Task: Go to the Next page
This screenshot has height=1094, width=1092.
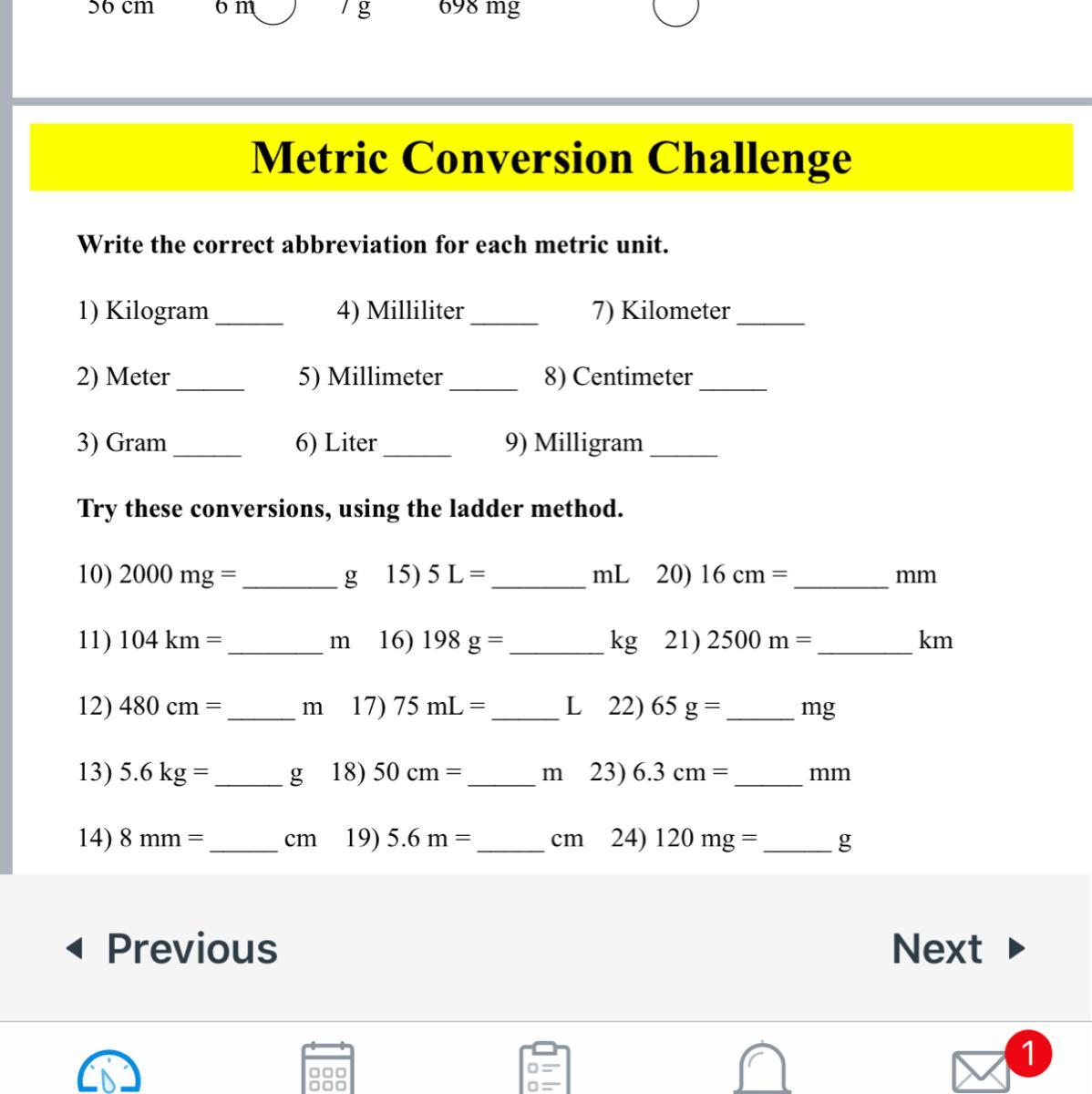Action: point(957,948)
